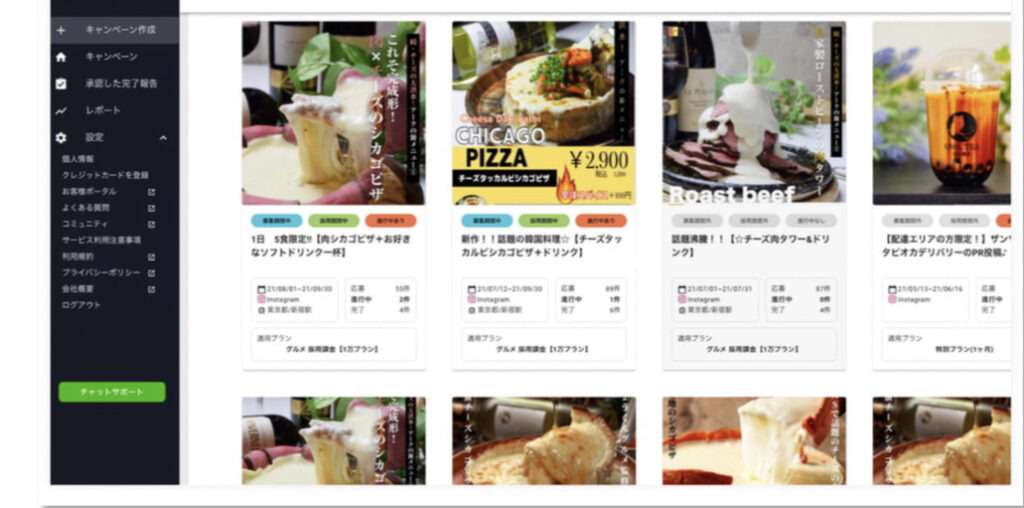The image size is (1024, 508).
Task: Go to キャンペーン in the sidebar
Action: 111,57
